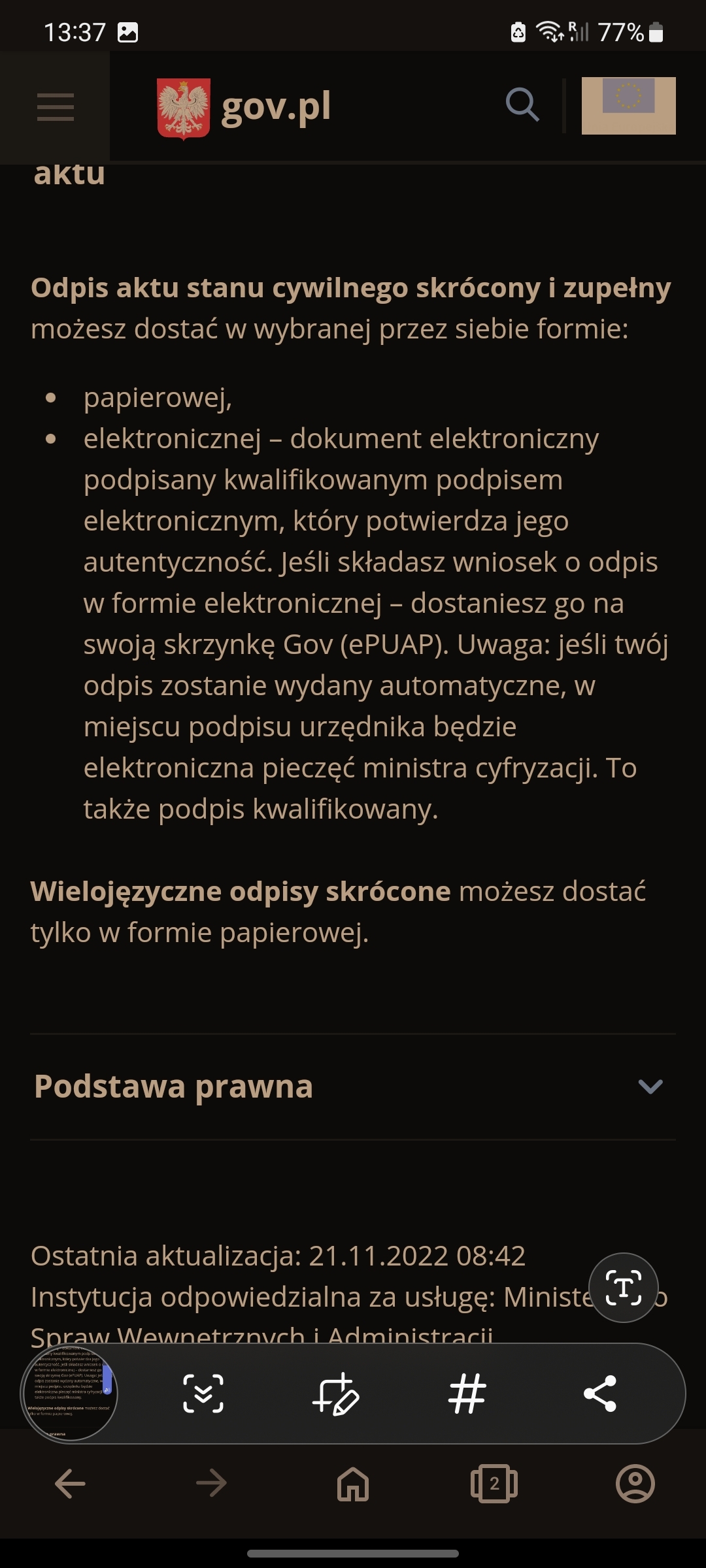This screenshot has width=706, height=1568.
Task: Go to the browser home page
Action: point(353,1484)
